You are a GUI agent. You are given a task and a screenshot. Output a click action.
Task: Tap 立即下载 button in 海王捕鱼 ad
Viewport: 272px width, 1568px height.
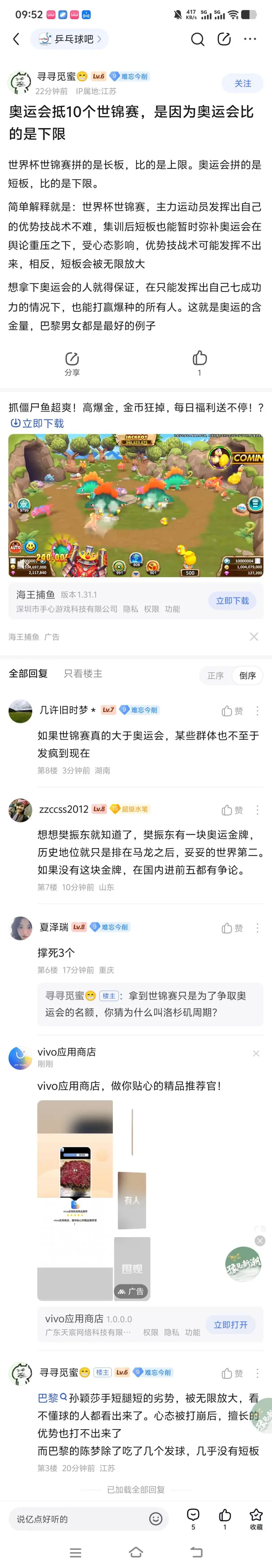point(232,601)
